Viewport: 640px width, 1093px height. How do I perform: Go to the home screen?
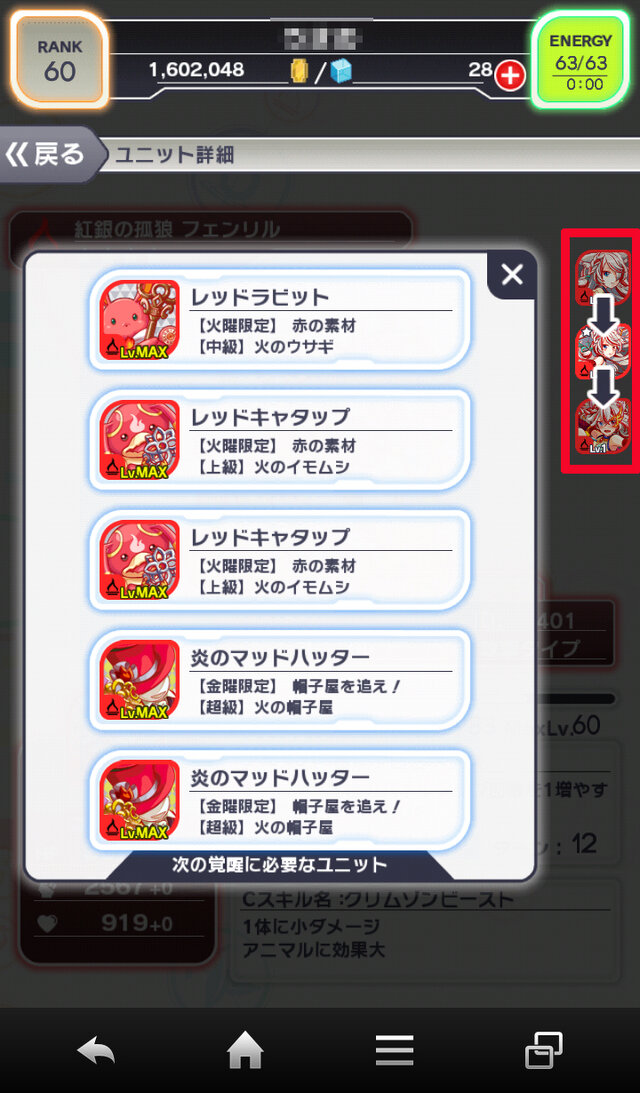245,1050
